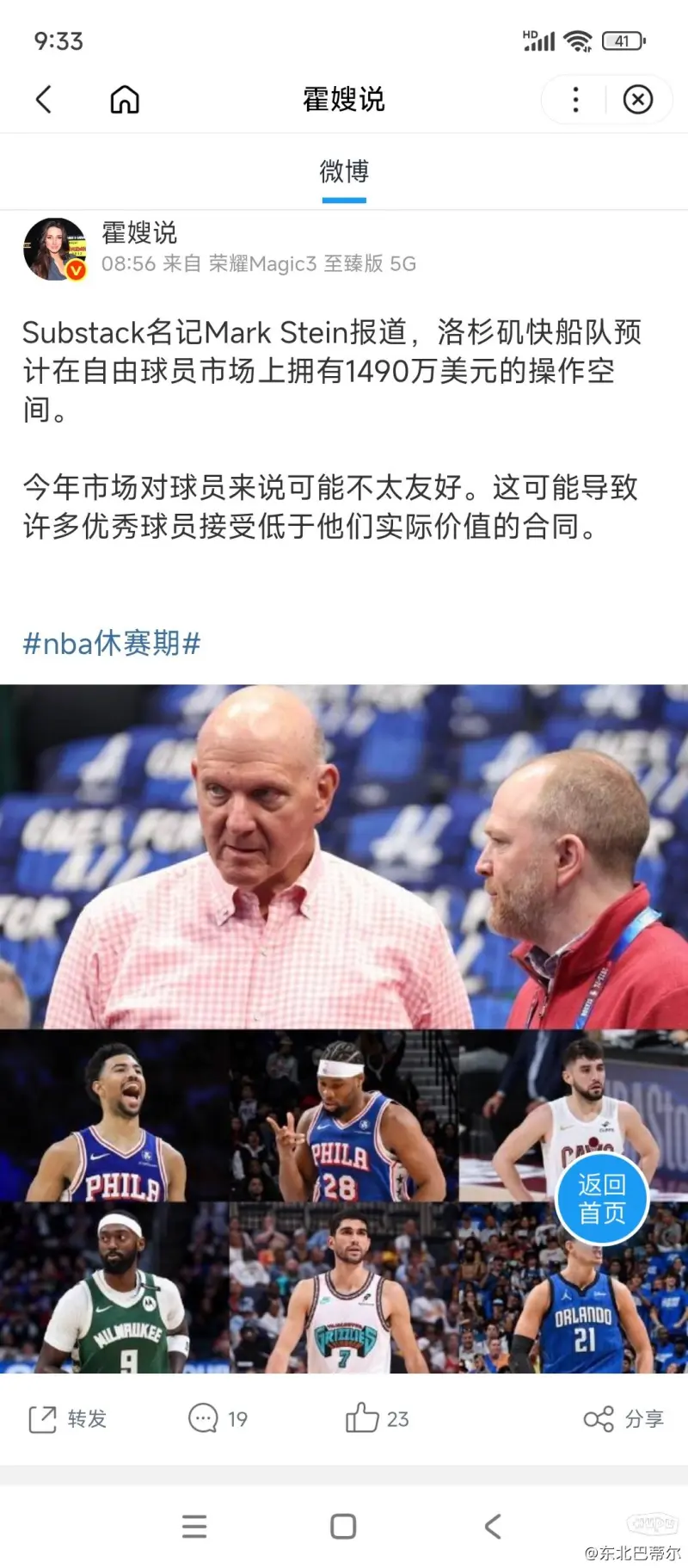Open the home icon in the header

(x=125, y=100)
